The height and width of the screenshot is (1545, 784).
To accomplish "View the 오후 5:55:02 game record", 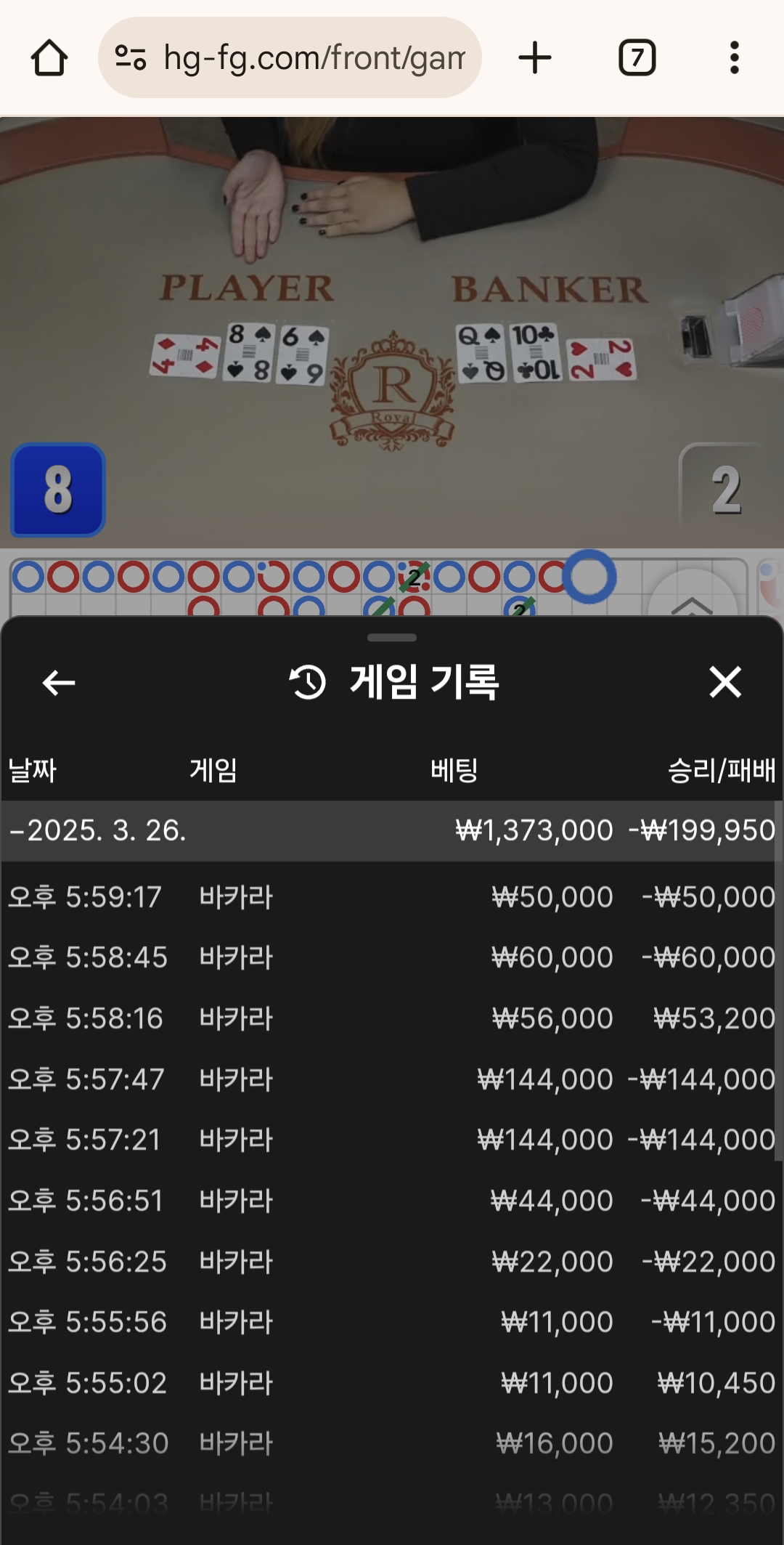I will pos(392,1383).
